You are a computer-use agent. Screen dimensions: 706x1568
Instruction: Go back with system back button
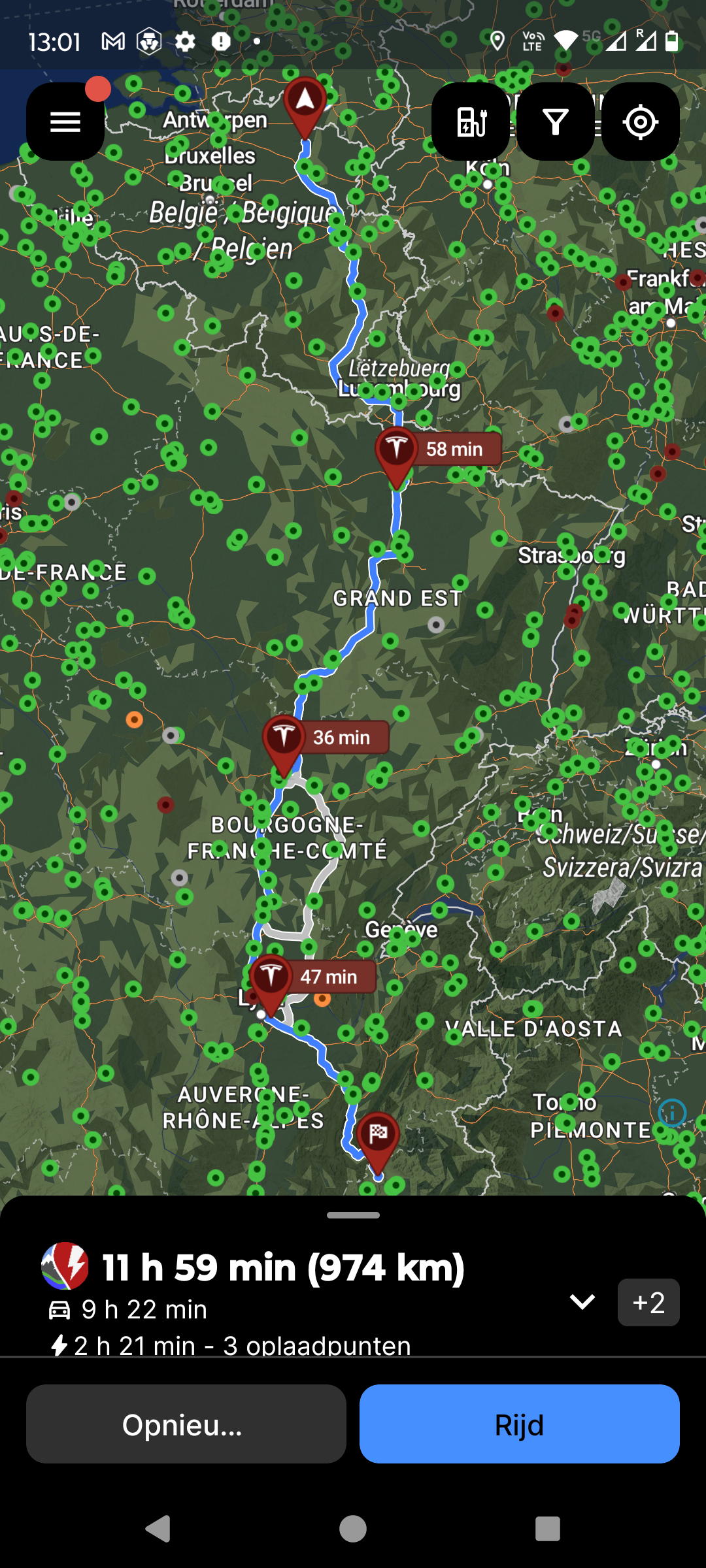click(158, 1529)
